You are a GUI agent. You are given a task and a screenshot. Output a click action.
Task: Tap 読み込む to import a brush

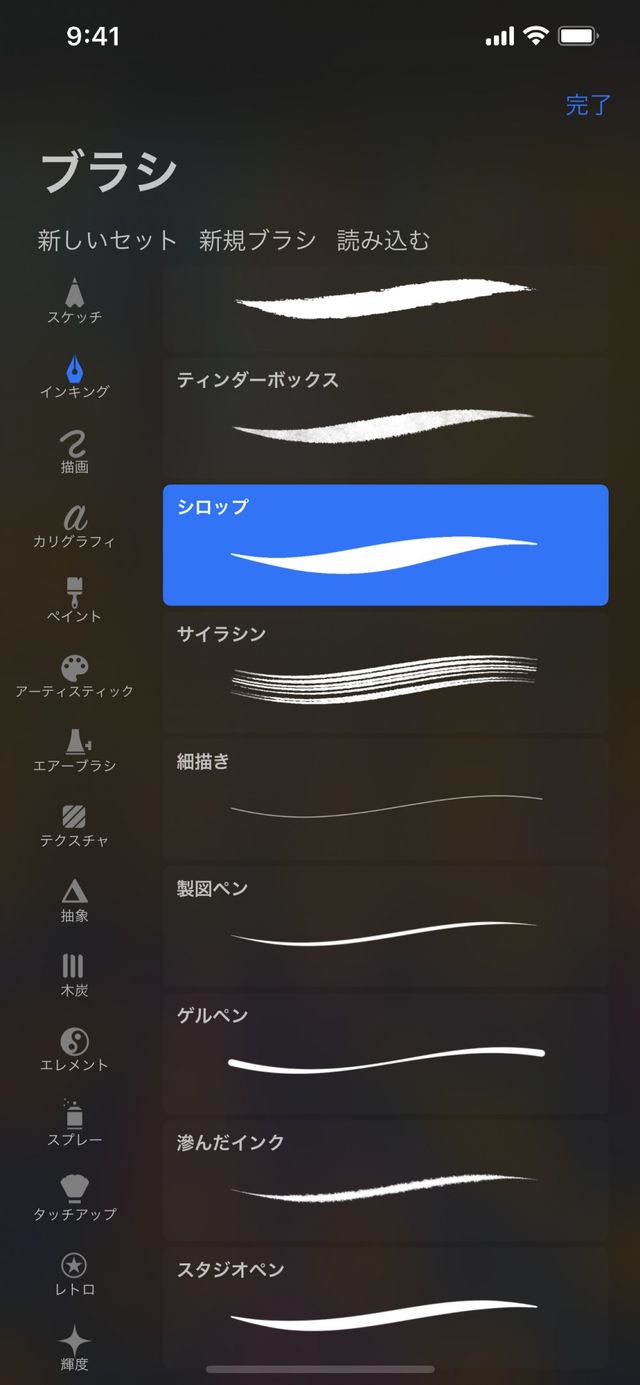click(383, 240)
